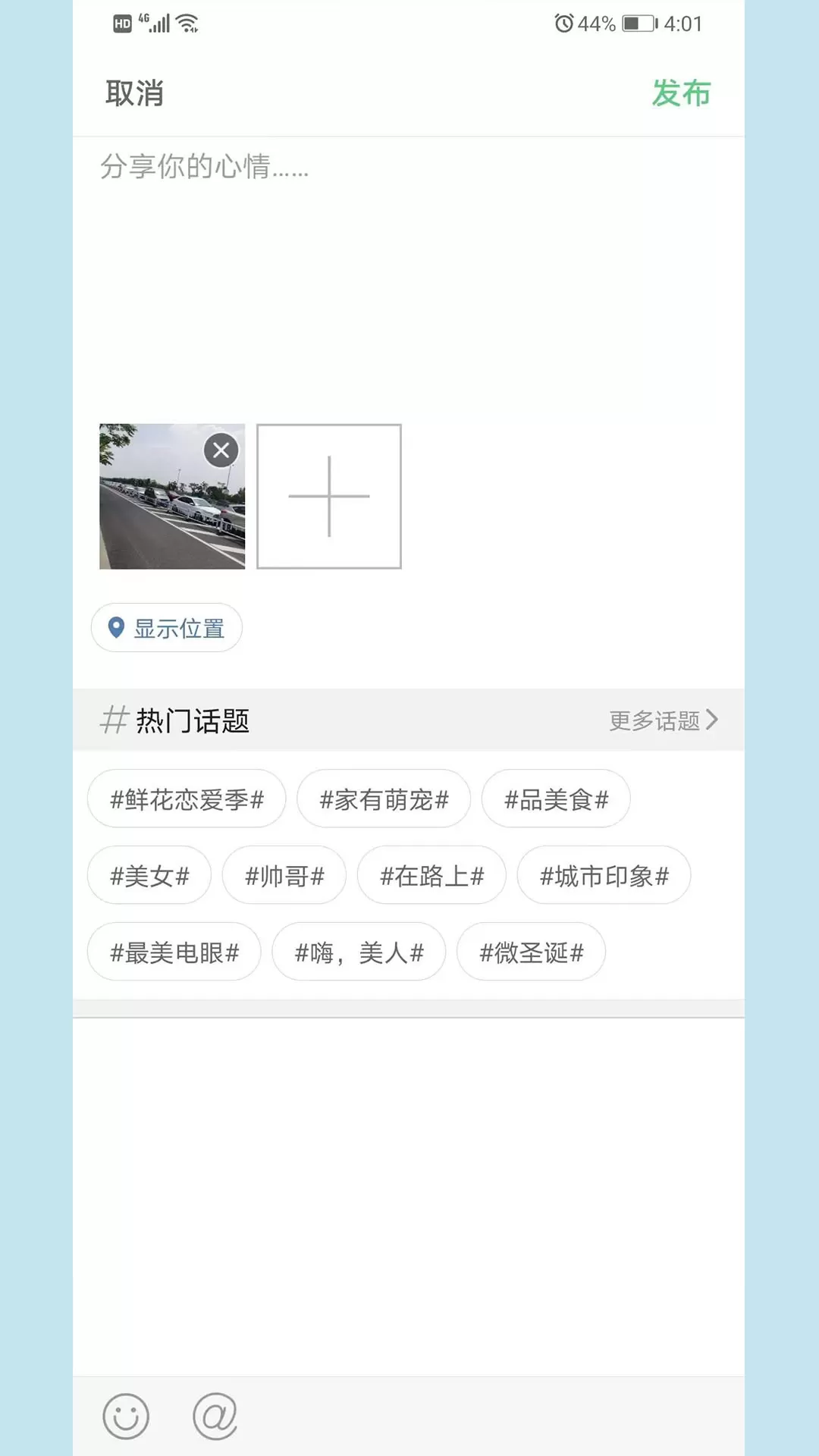819x1456 pixels.
Task: Select the #帅哥# topic chip
Action: (284, 876)
